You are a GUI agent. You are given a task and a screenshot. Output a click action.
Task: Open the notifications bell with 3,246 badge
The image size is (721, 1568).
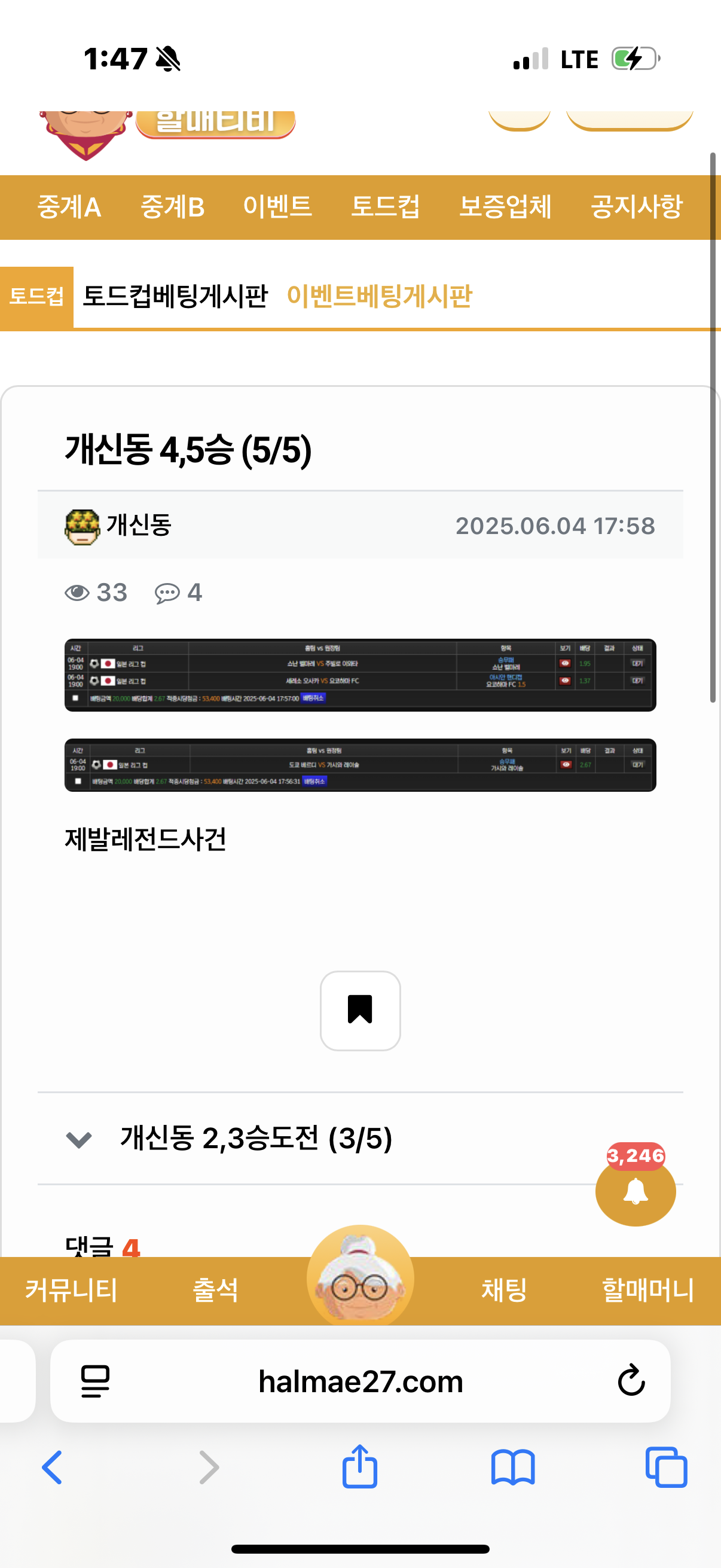[x=636, y=1191]
